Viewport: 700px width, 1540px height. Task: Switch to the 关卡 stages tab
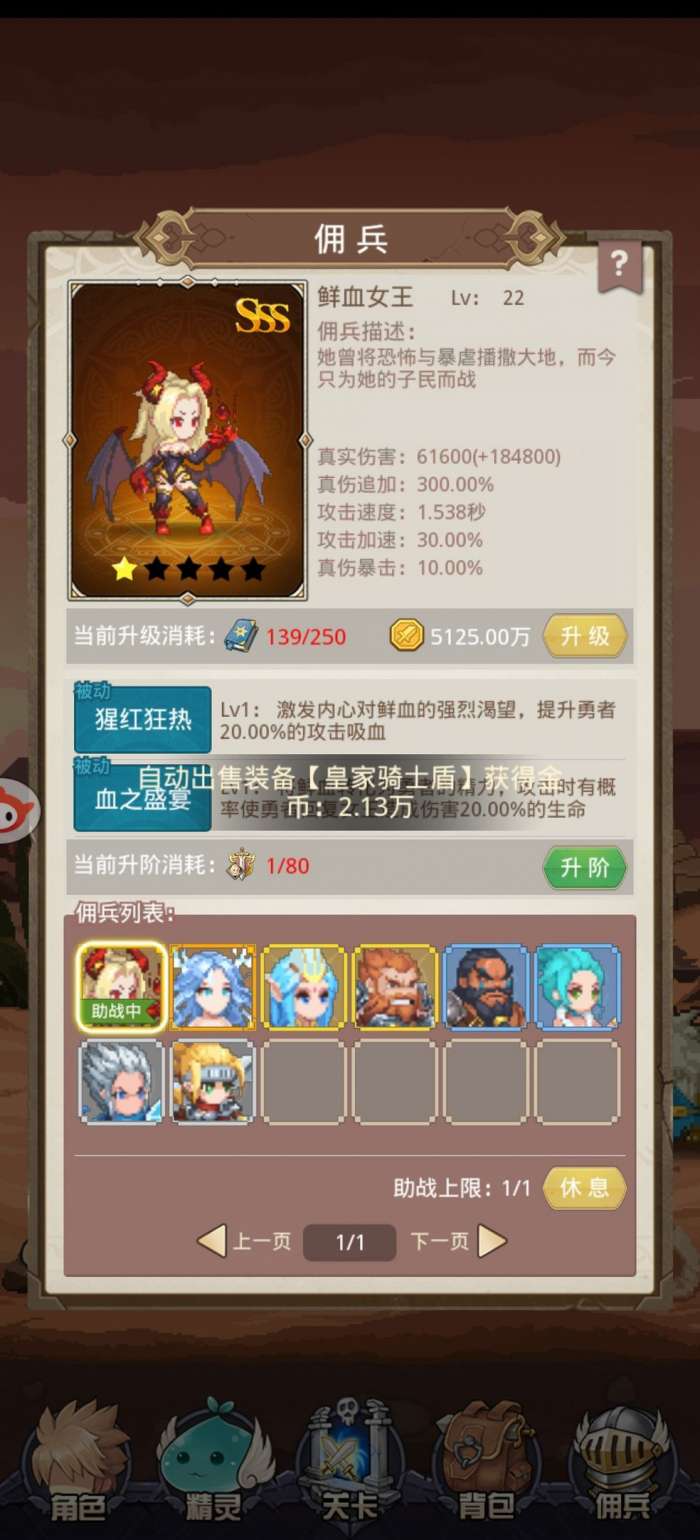[x=350, y=1470]
